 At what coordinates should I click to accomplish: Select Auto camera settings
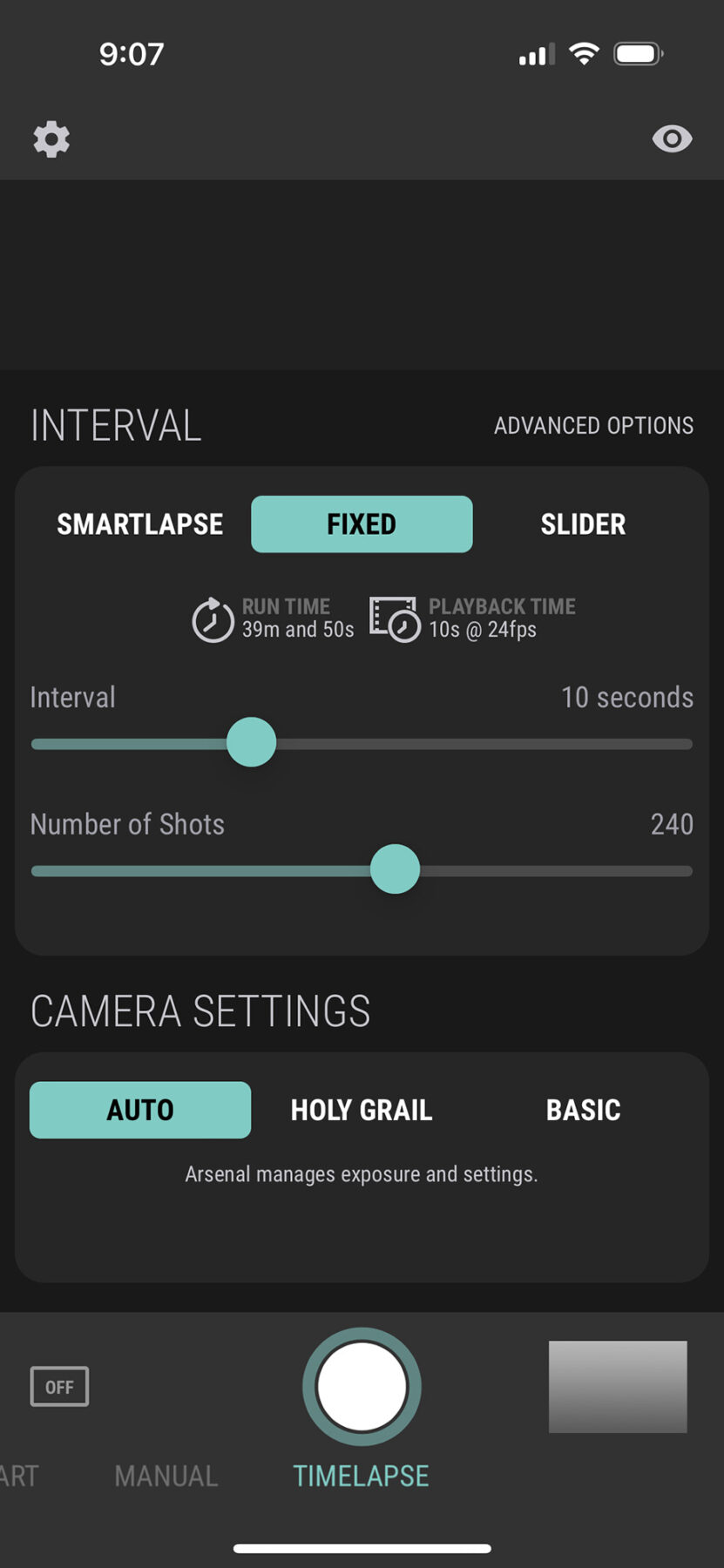click(140, 1110)
